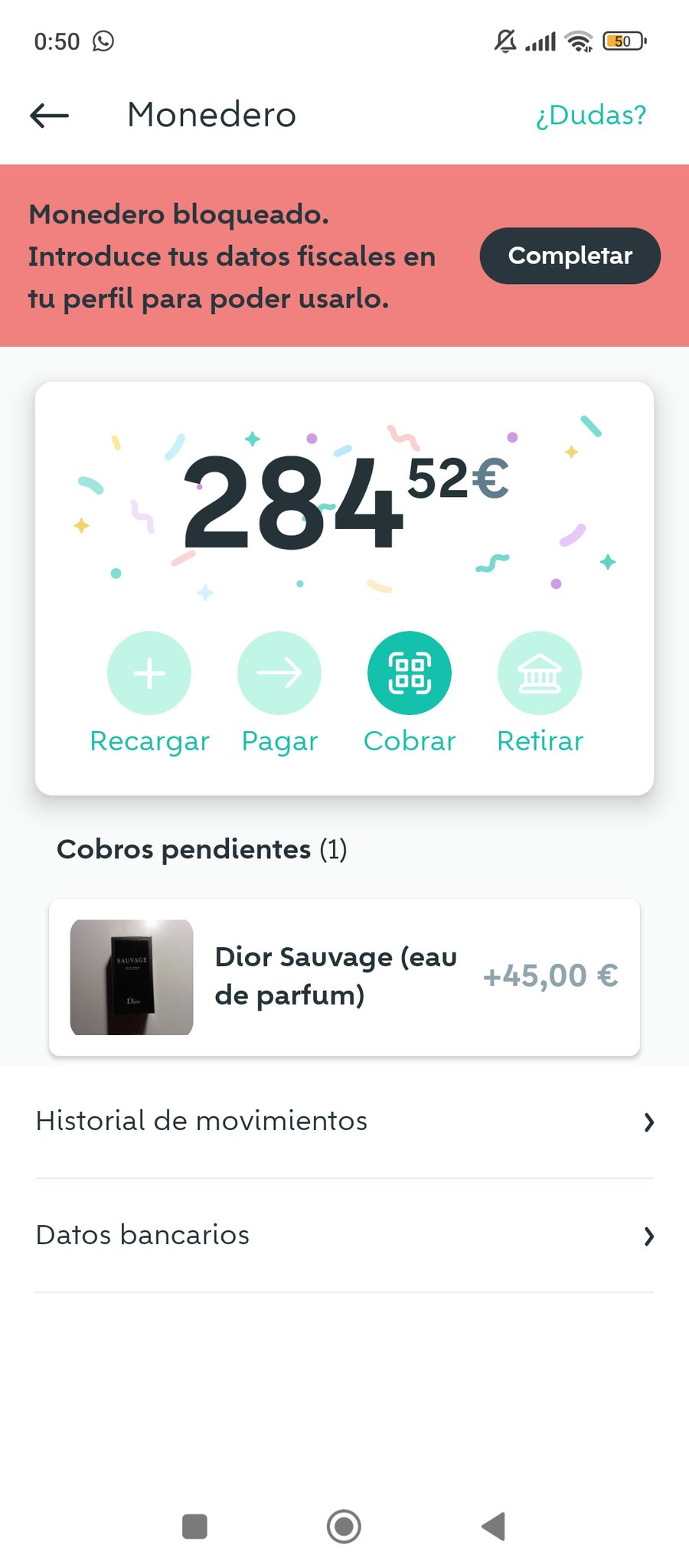Go back using the app bar arrow
This screenshot has height=1568, width=689.
[x=50, y=116]
